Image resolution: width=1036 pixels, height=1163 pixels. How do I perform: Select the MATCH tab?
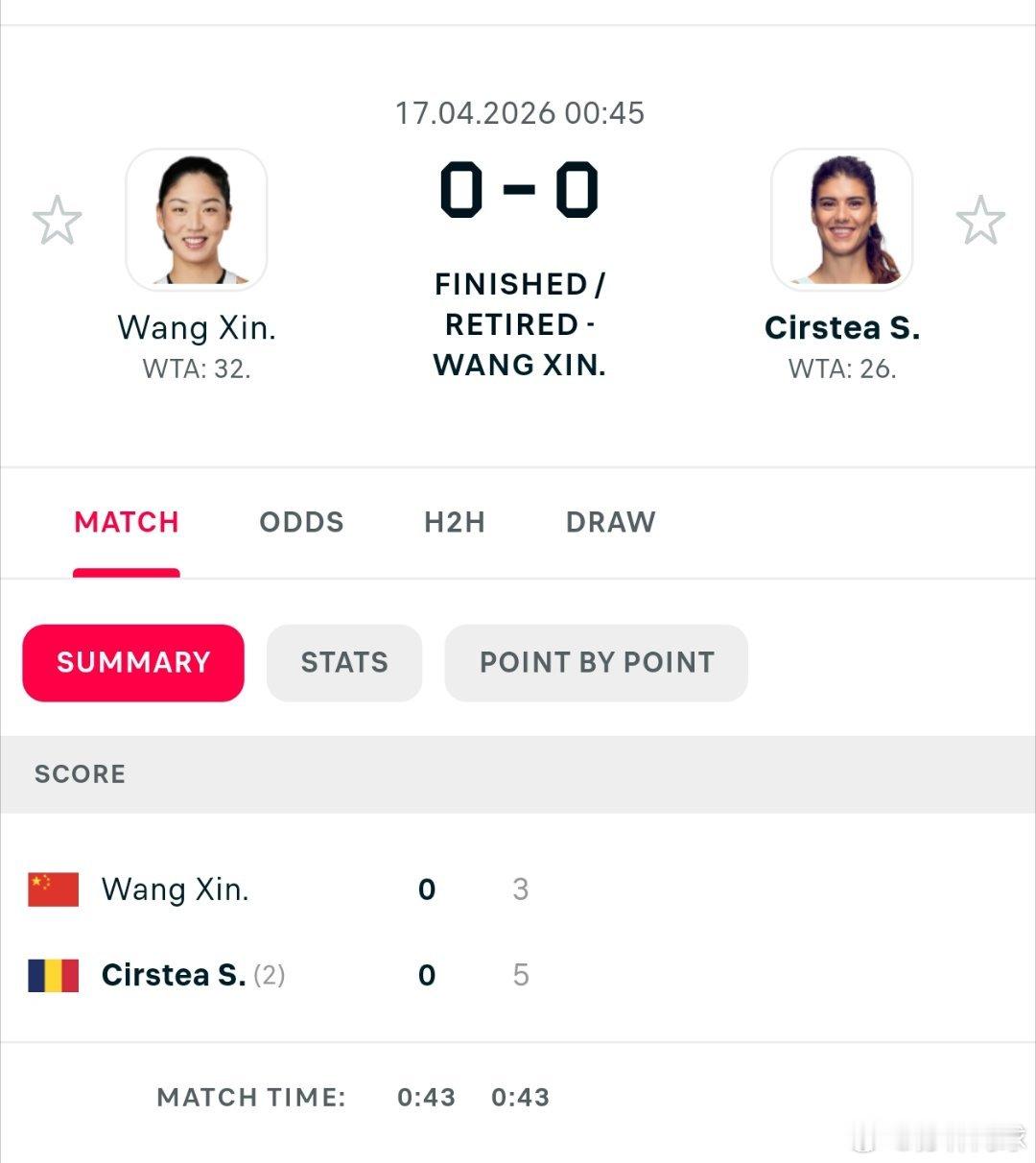pyautogui.click(x=126, y=522)
